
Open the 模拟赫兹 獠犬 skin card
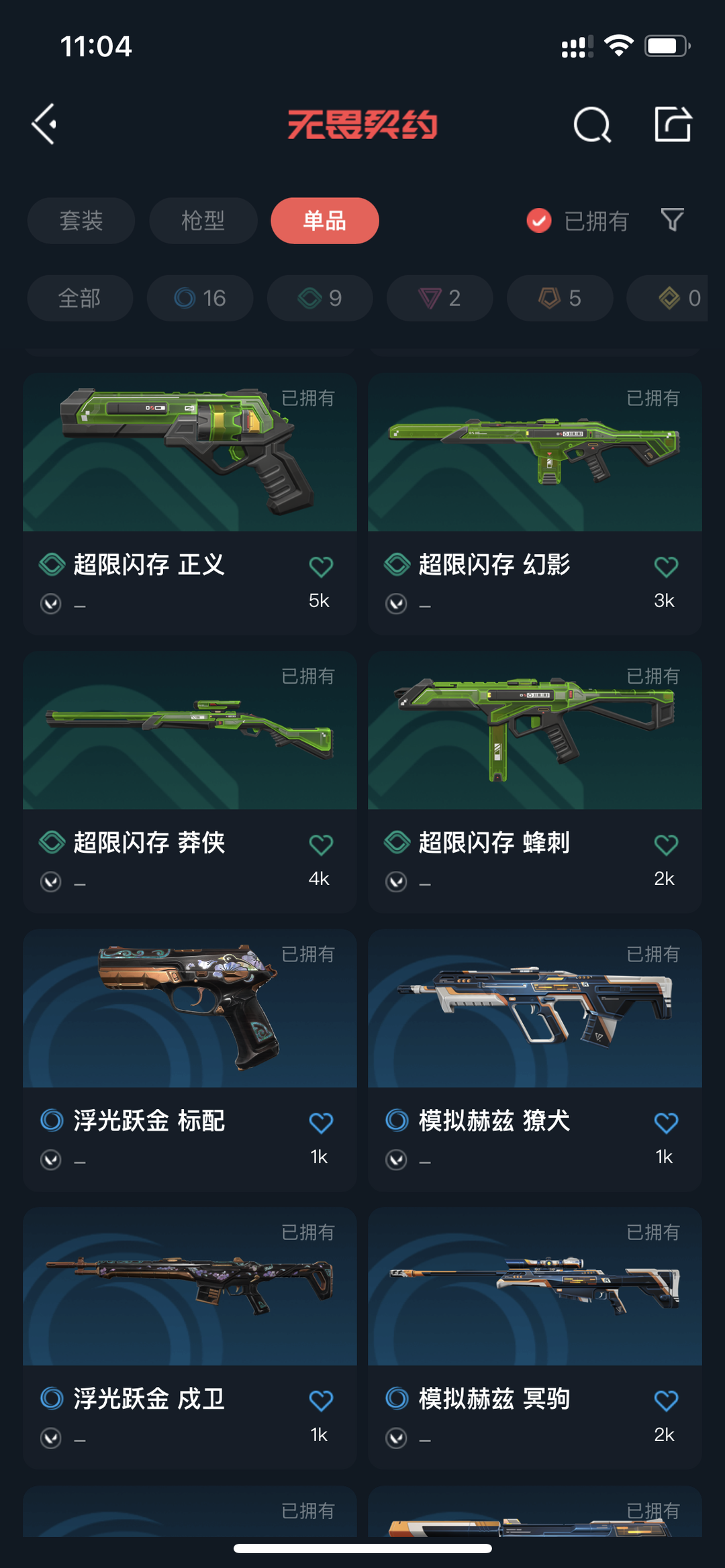click(535, 1060)
